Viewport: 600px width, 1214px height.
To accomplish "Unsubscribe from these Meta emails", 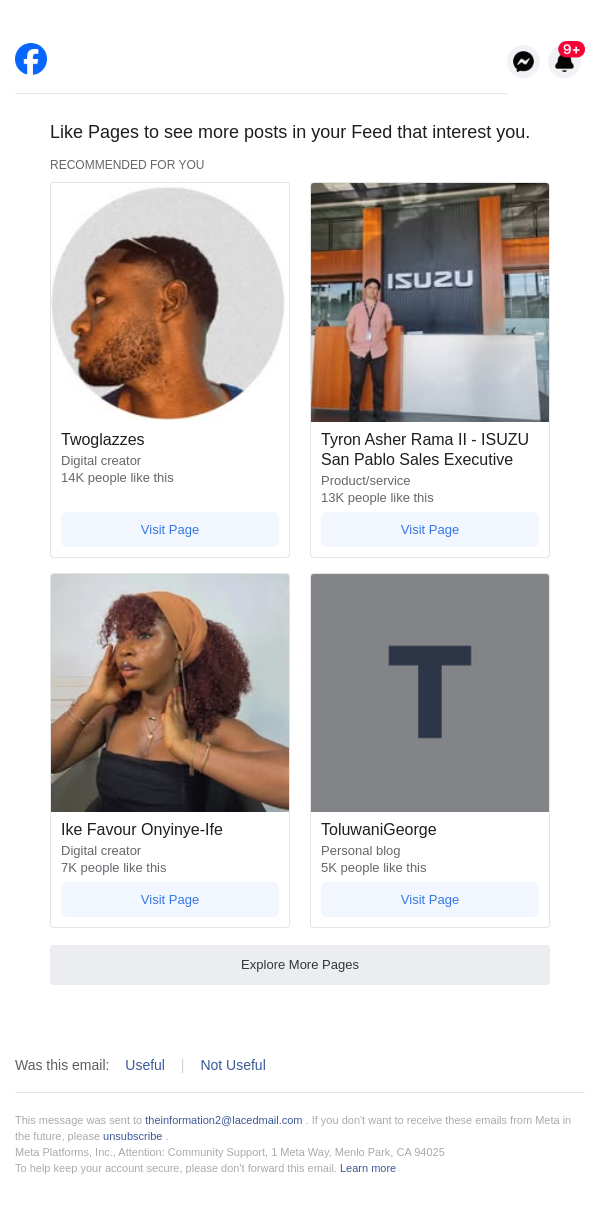I will tap(132, 1136).
